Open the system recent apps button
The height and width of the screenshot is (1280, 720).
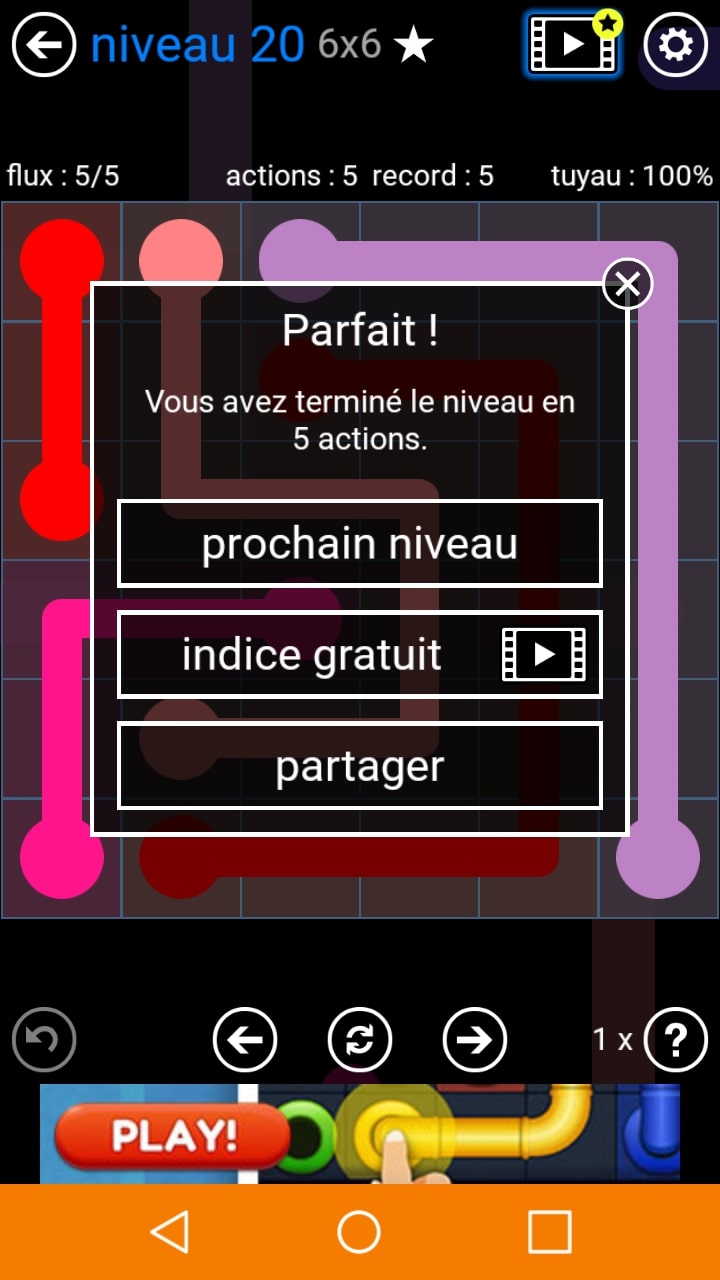pyautogui.click(x=550, y=1232)
